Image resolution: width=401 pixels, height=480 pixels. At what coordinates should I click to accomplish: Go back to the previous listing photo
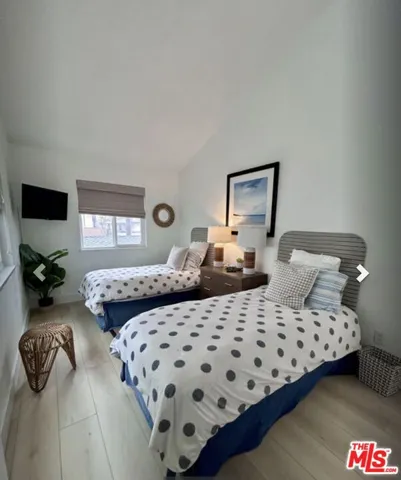click(39, 272)
